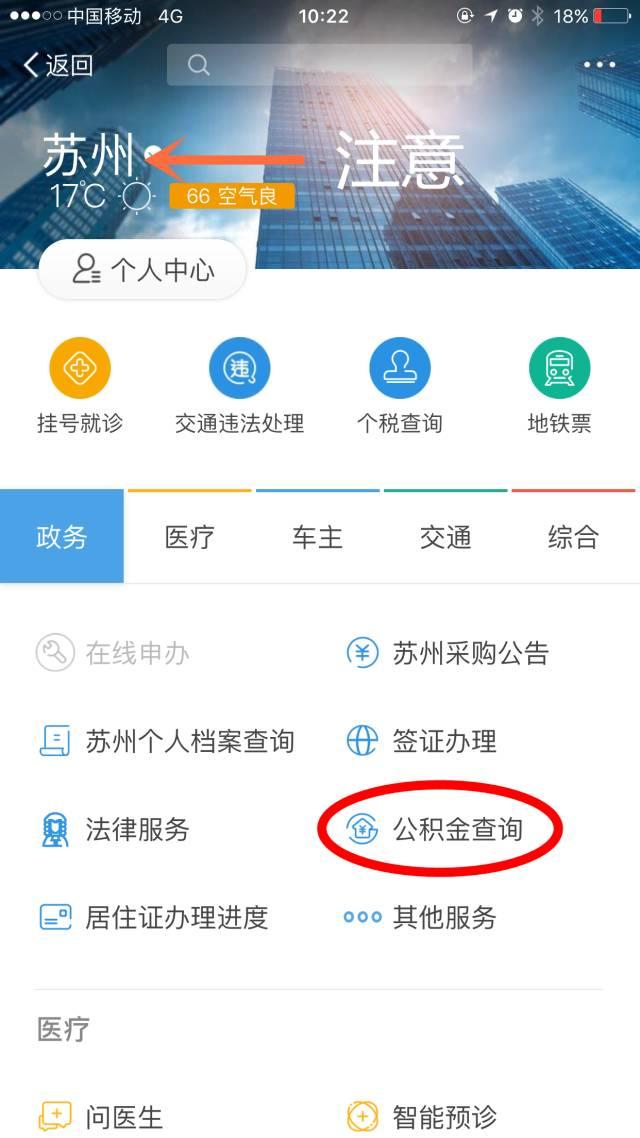Open 苏州个人档案查询
This screenshot has height=1138, width=640.
coord(166,742)
